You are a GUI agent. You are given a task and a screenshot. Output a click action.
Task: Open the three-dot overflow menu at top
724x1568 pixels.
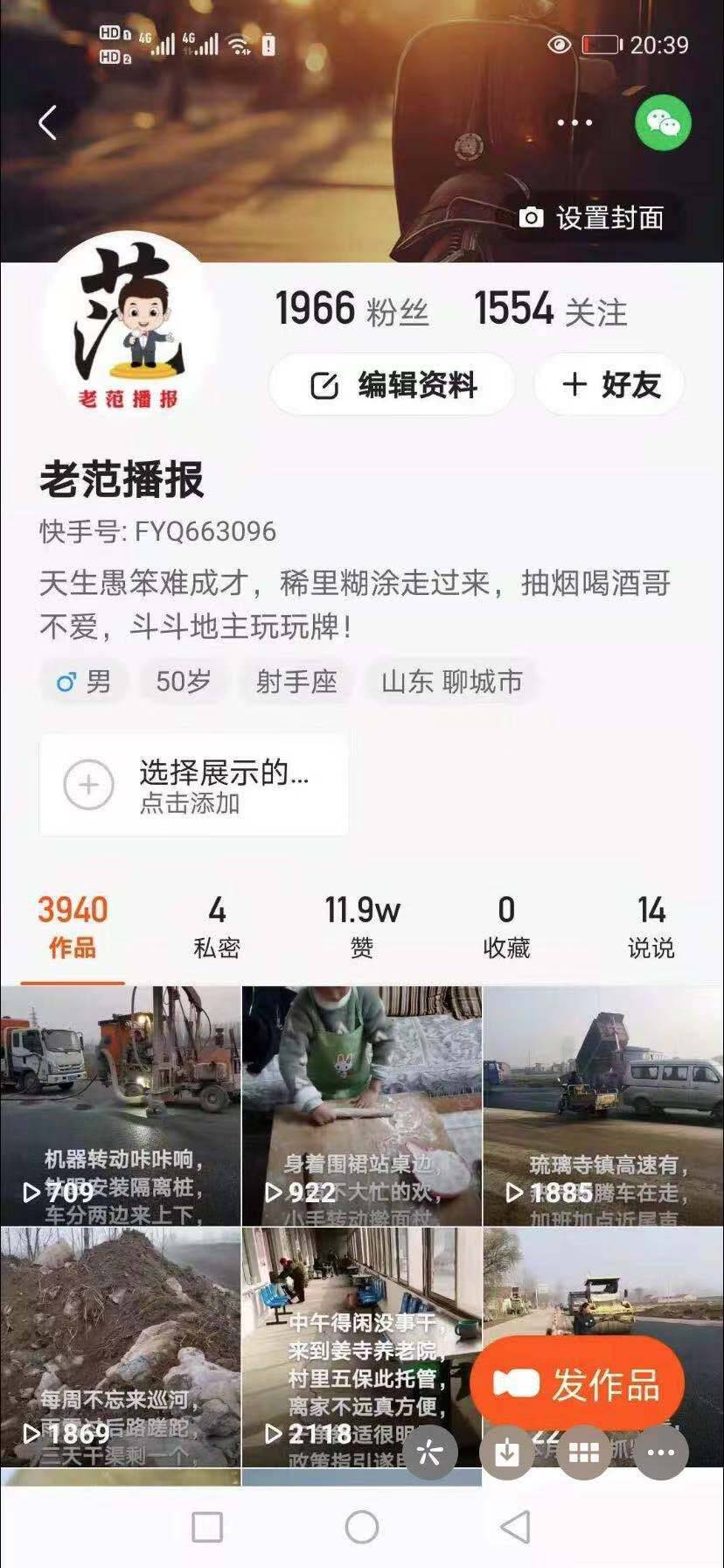574,123
